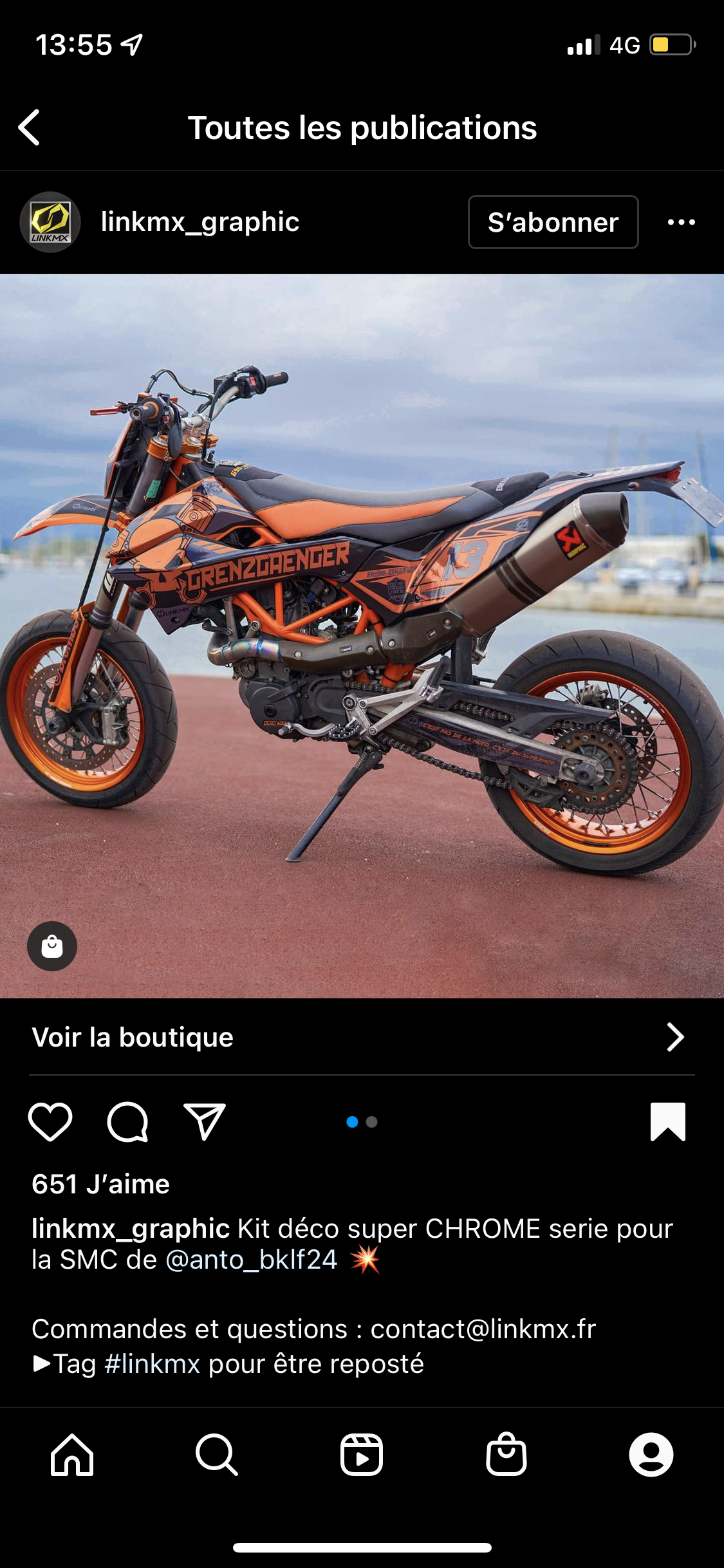
Task: Open the post overflow menu
Action: click(681, 222)
